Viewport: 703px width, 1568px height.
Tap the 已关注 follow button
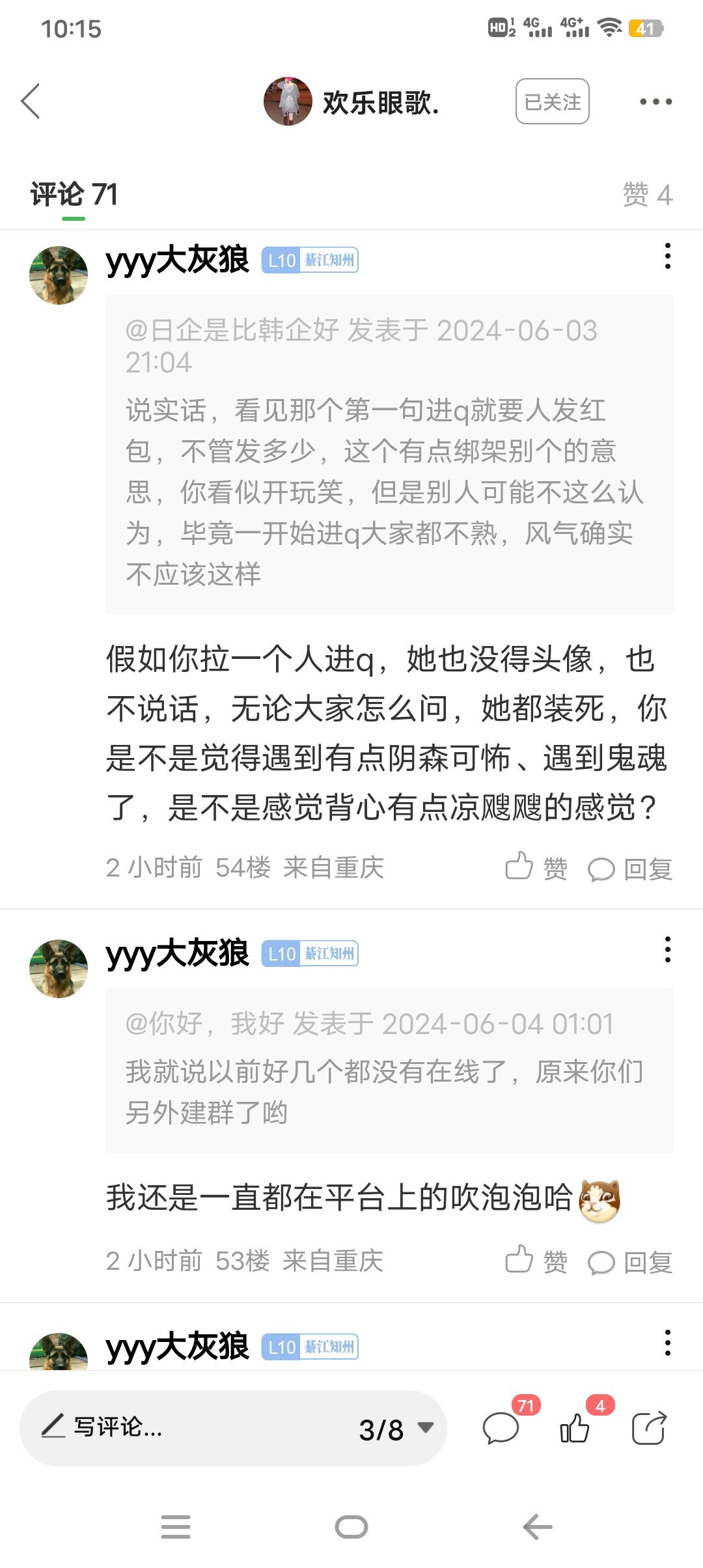(552, 102)
